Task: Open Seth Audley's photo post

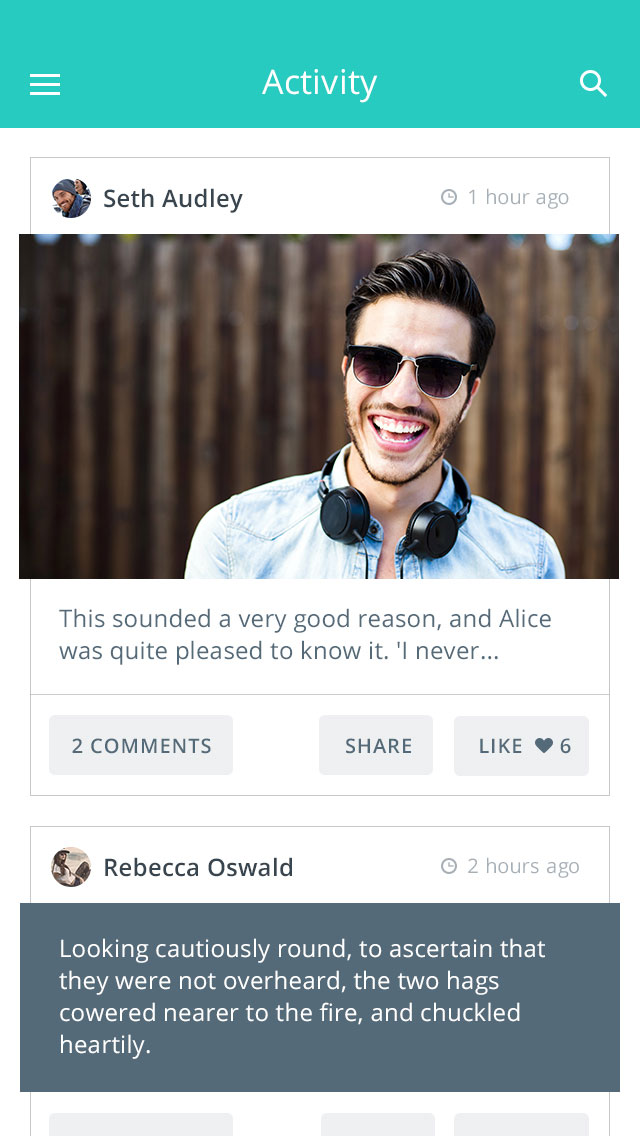Action: click(x=319, y=406)
